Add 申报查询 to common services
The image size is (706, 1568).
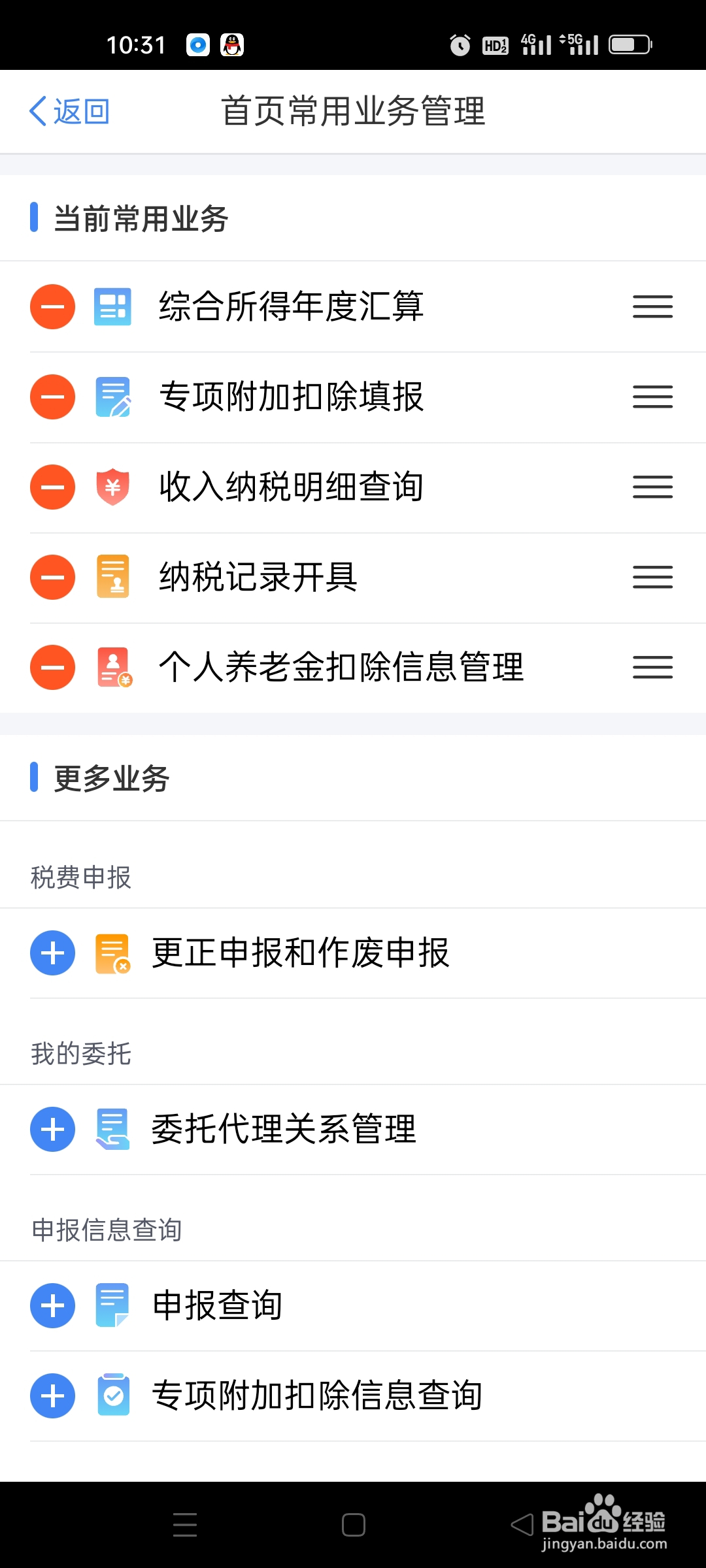coord(52,1305)
